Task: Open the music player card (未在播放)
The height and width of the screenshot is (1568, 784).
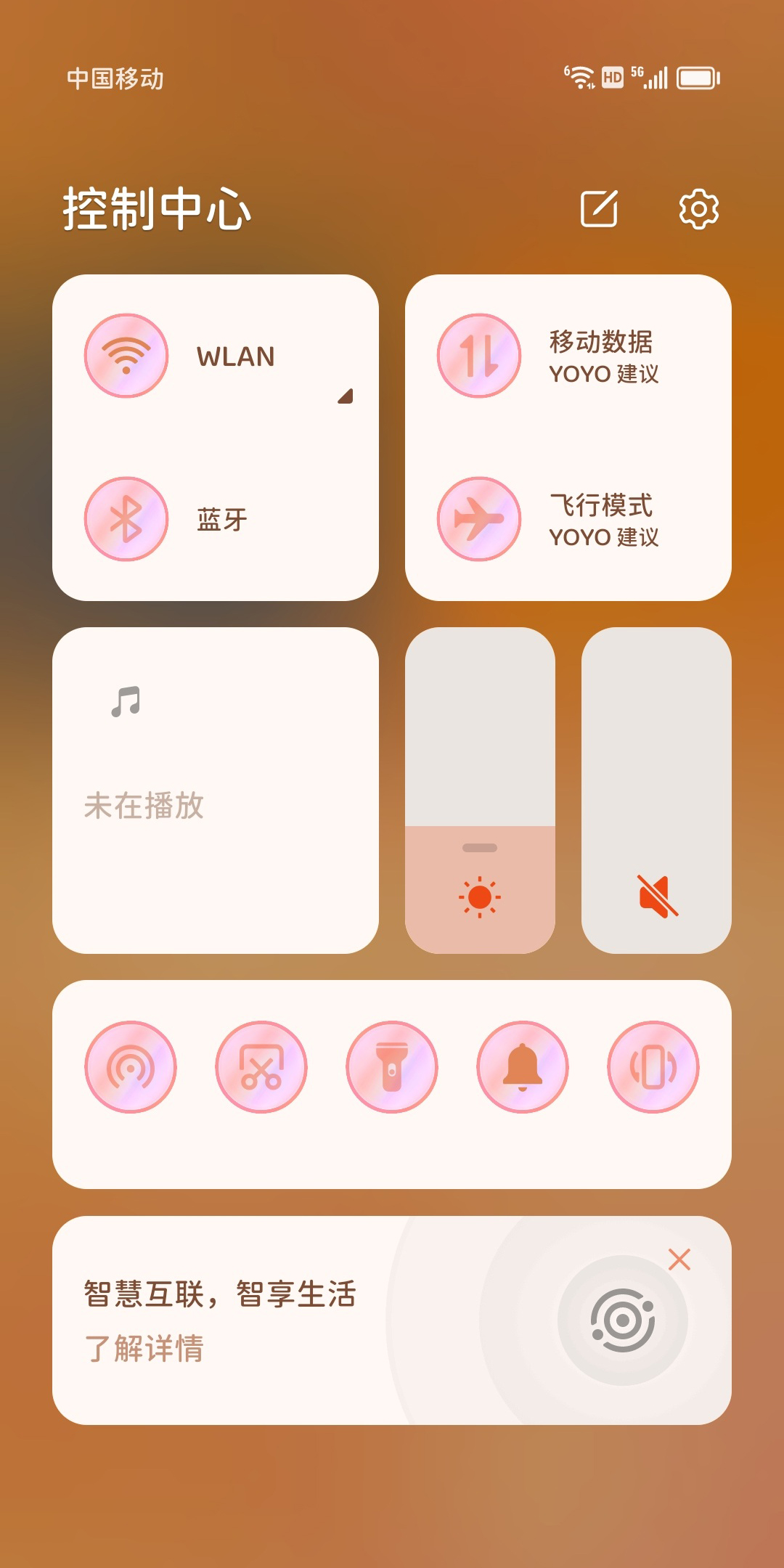Action: point(216,790)
